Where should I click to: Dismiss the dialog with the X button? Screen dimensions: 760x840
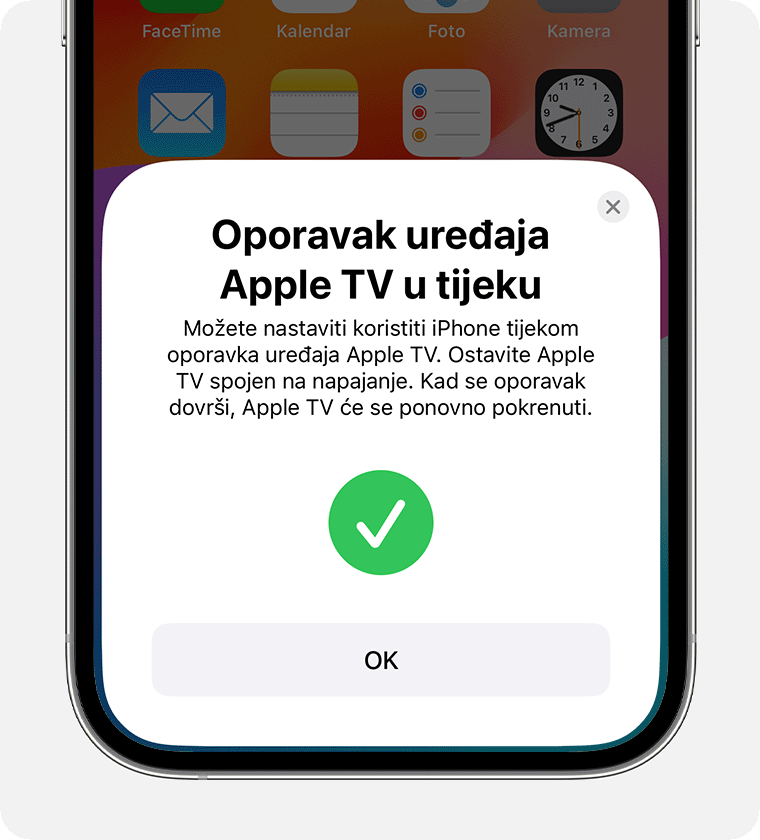[x=613, y=207]
